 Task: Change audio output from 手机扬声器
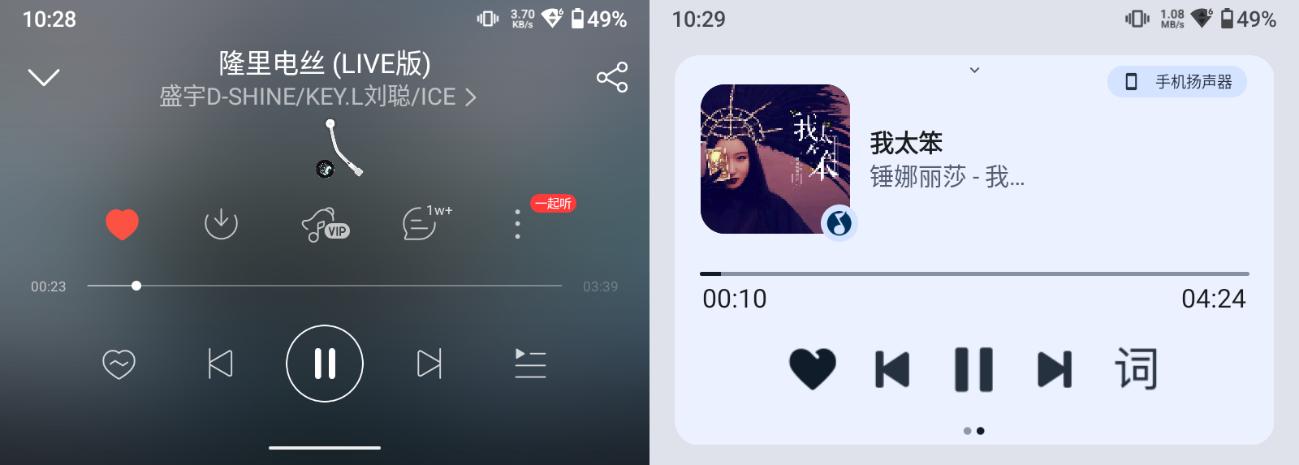coord(1177,82)
